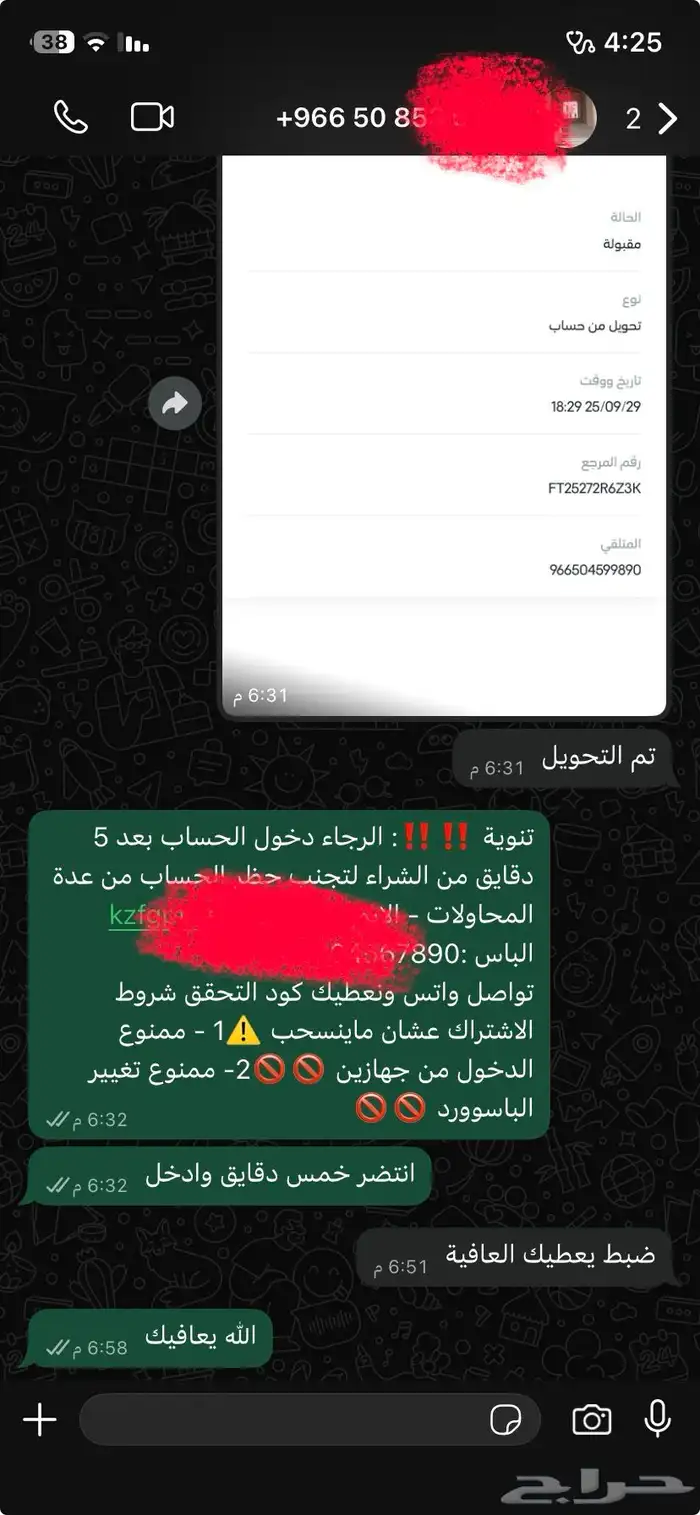Forward the transfer receipt image
Image resolution: width=700 pixels, height=1515 pixels.
[x=175, y=404]
